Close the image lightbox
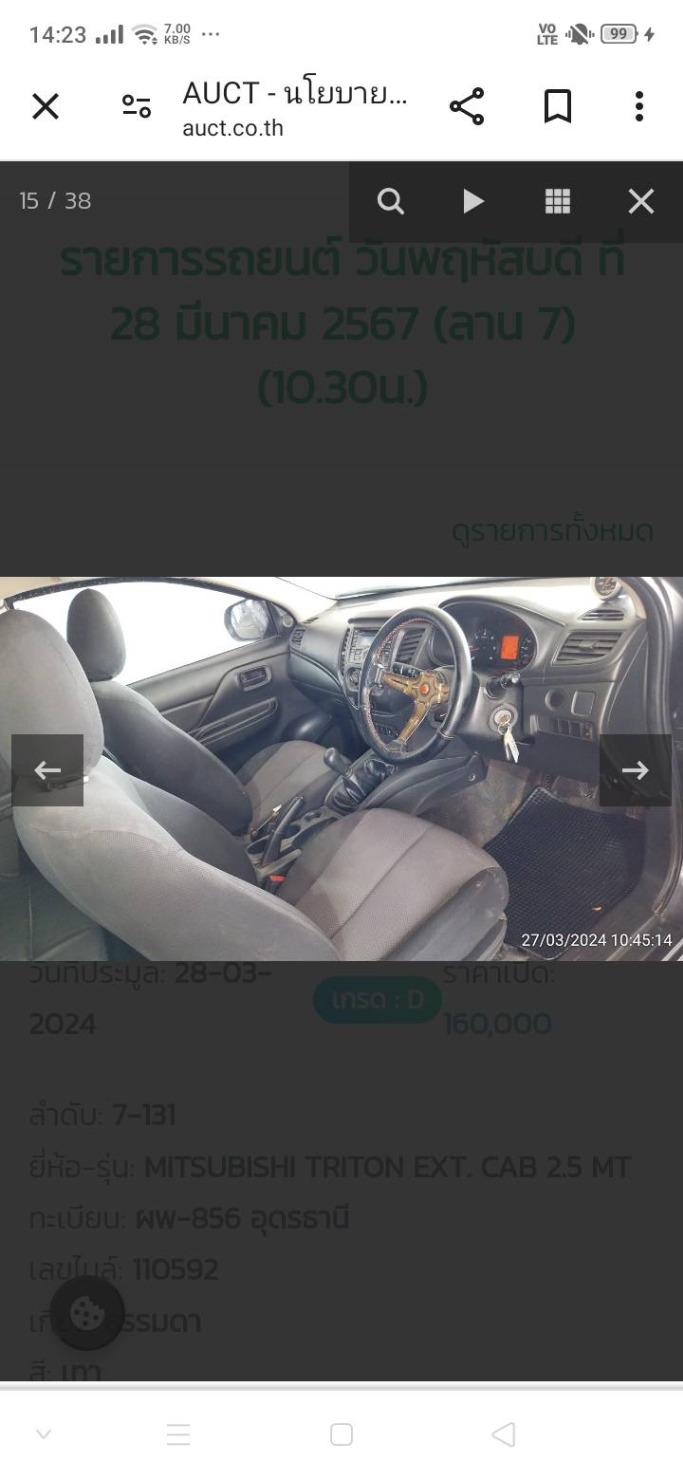 click(x=641, y=201)
